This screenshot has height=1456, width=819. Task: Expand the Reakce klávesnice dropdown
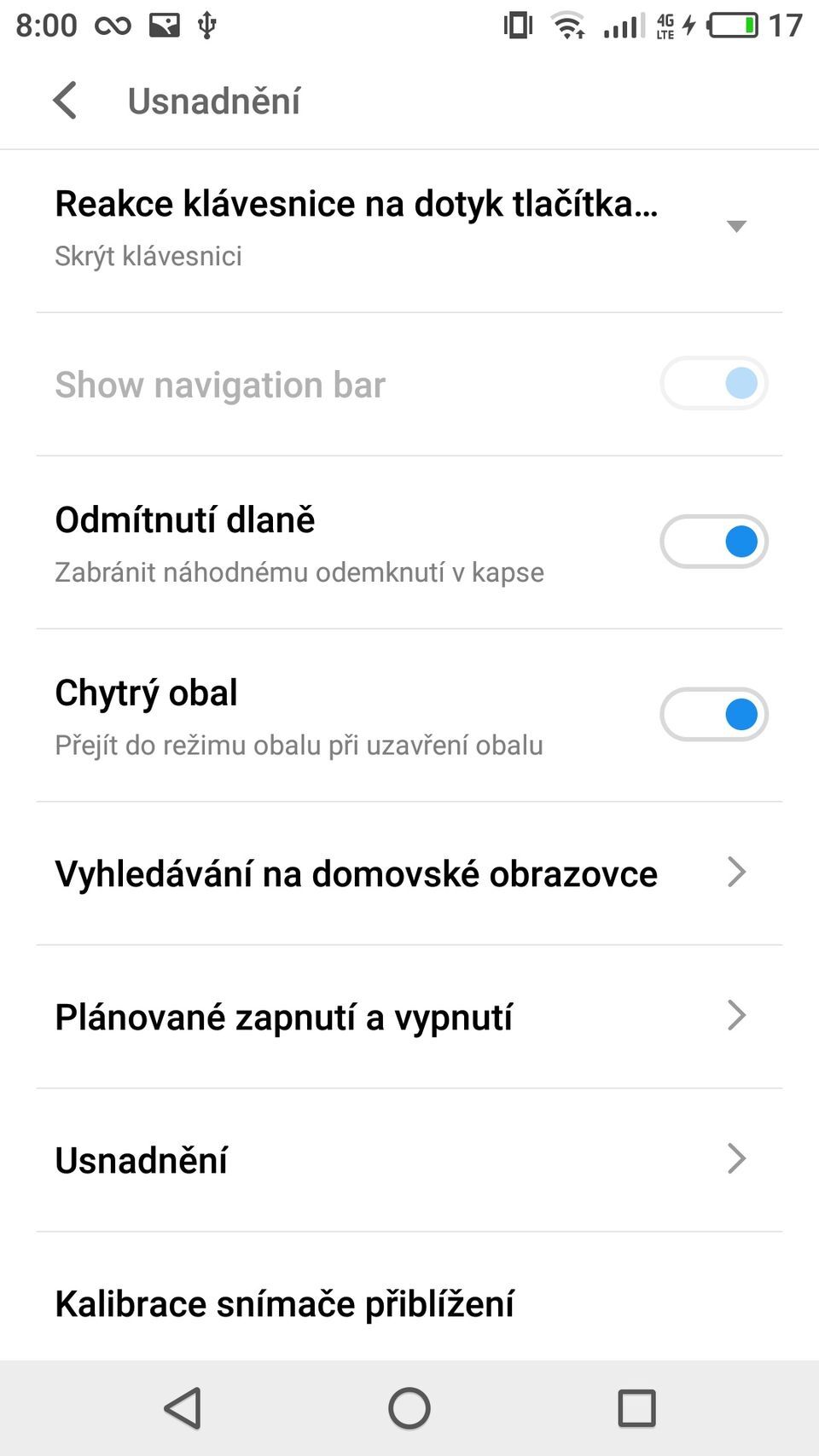[x=734, y=226]
